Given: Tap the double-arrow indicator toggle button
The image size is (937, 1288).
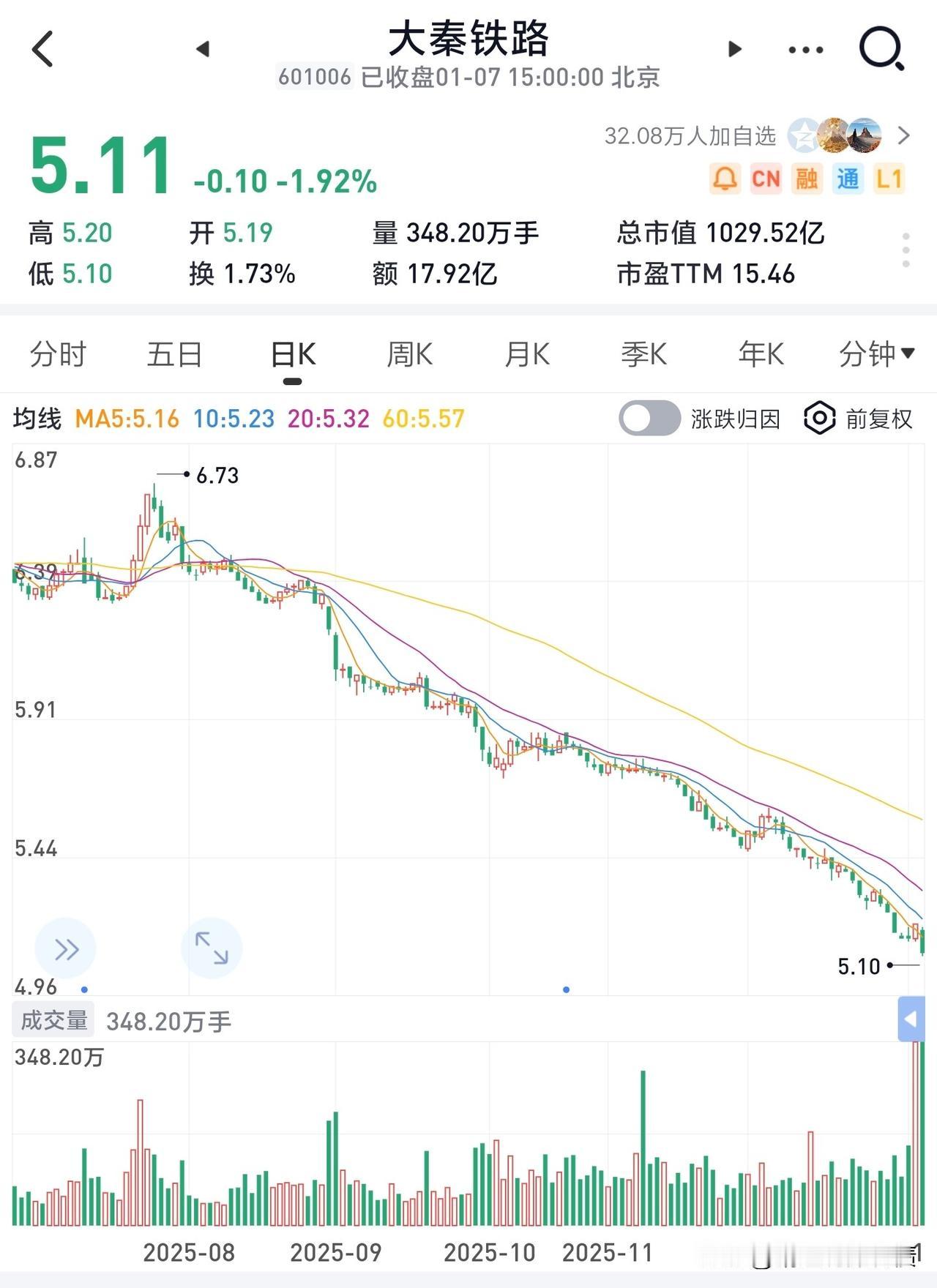Looking at the screenshot, I should tap(66, 947).
